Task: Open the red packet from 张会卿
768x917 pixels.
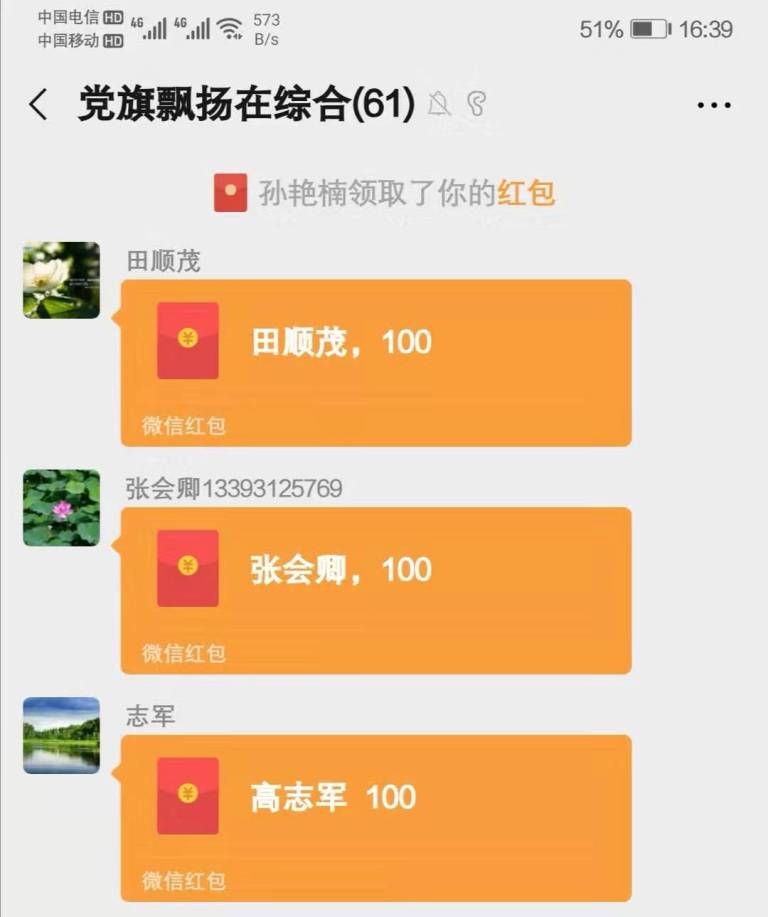Action: pyautogui.click(x=376, y=590)
